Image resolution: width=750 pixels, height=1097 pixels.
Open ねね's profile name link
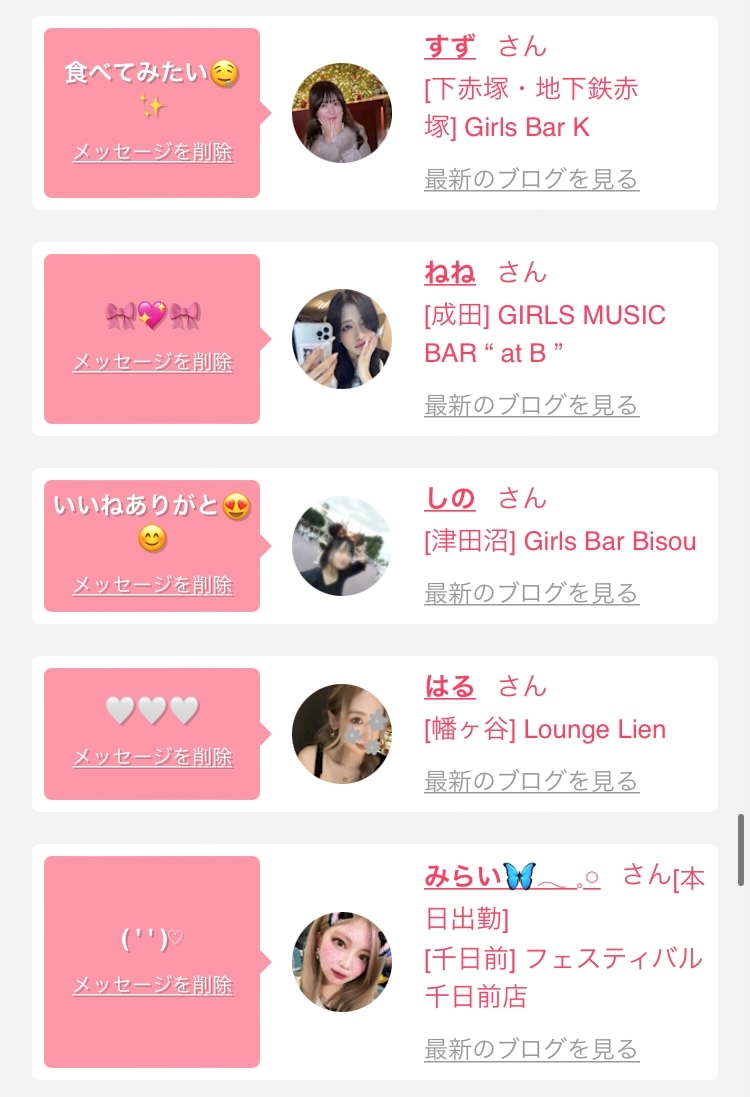450,273
